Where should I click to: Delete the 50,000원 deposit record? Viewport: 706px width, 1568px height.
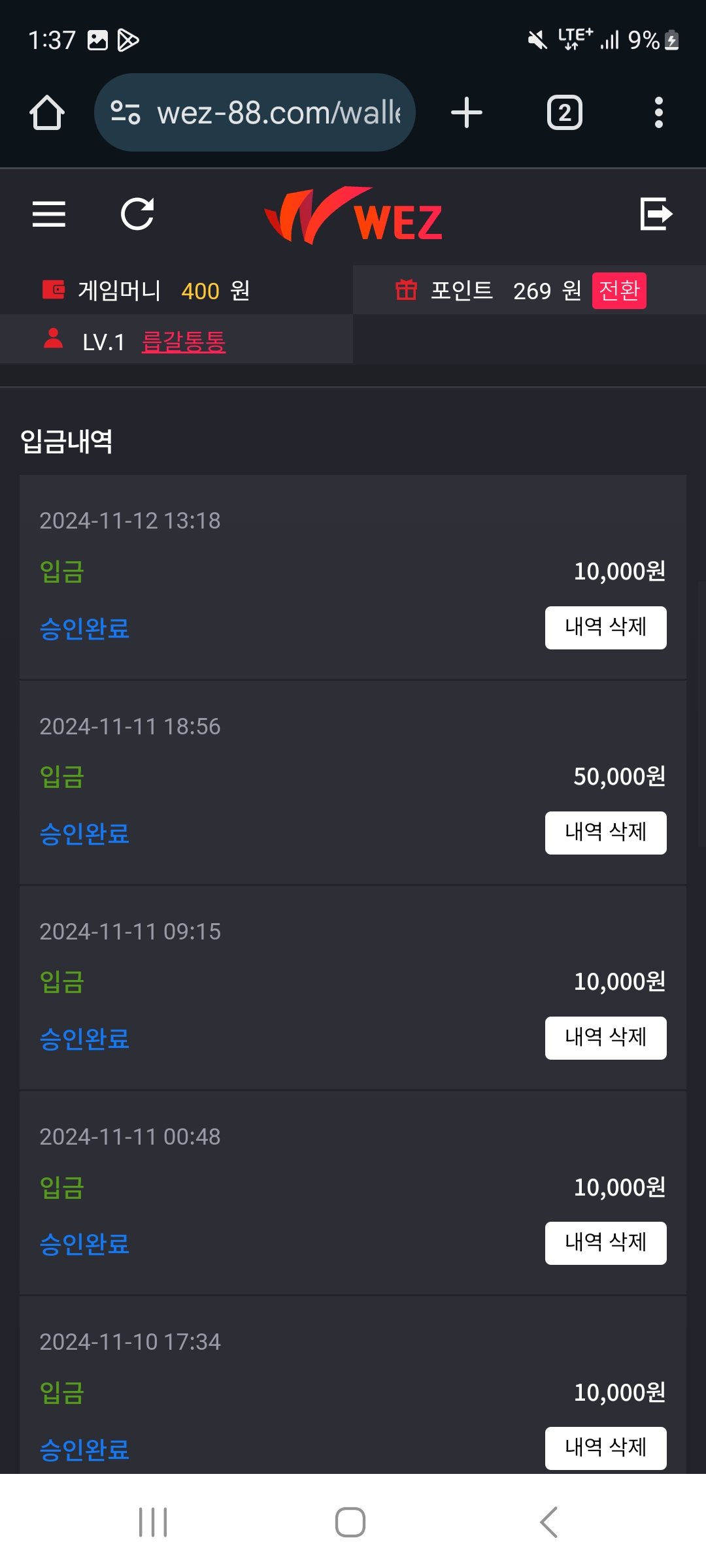click(605, 832)
